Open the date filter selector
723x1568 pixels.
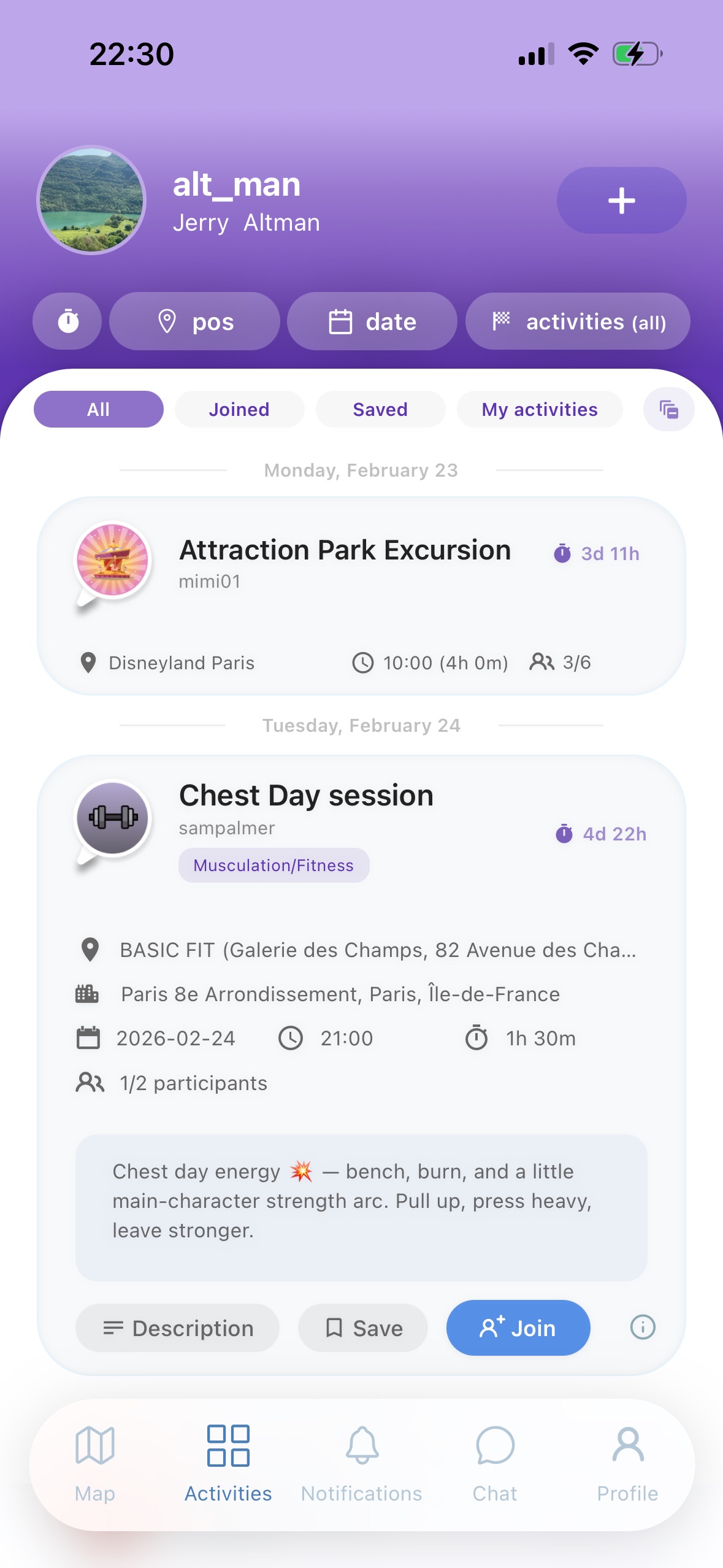372,321
